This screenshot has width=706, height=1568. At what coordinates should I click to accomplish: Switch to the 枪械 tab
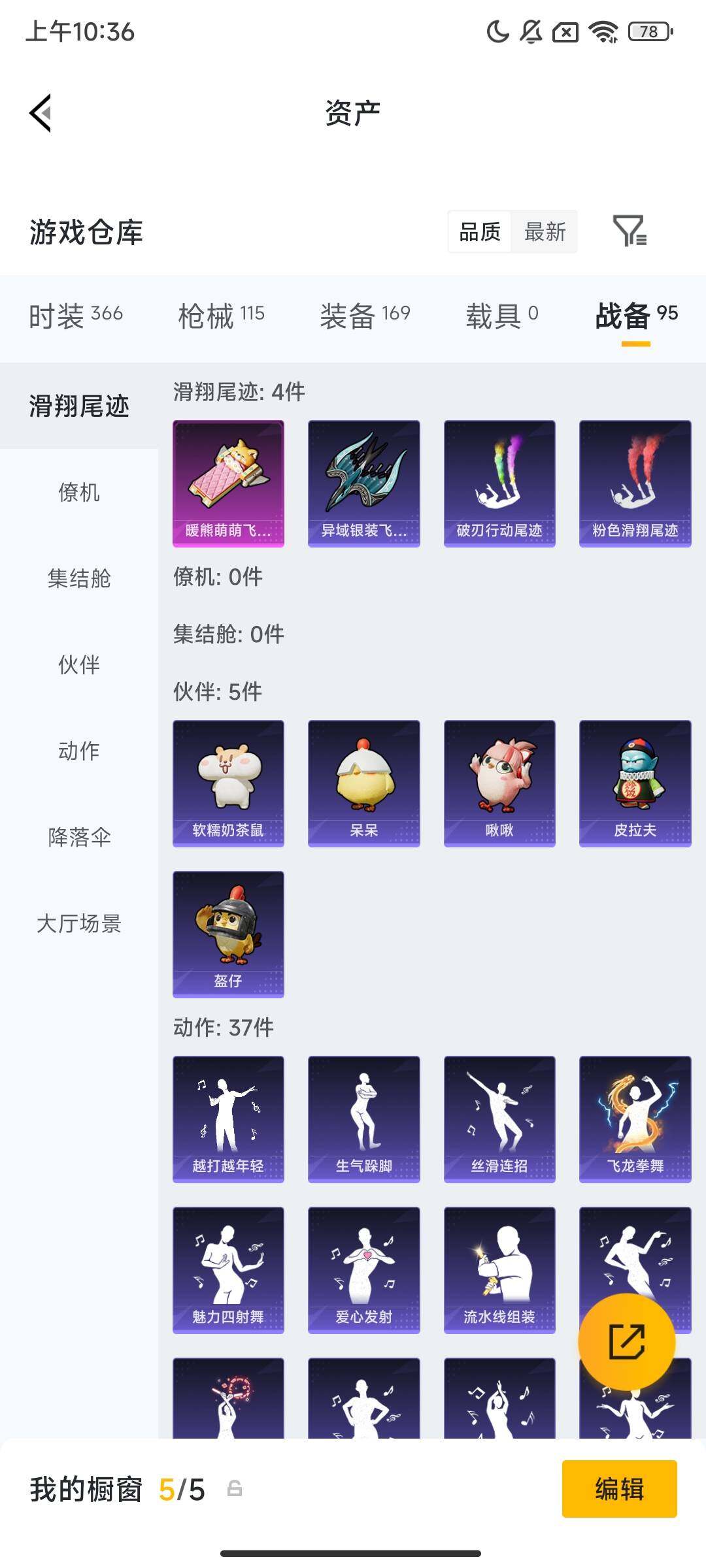221,314
